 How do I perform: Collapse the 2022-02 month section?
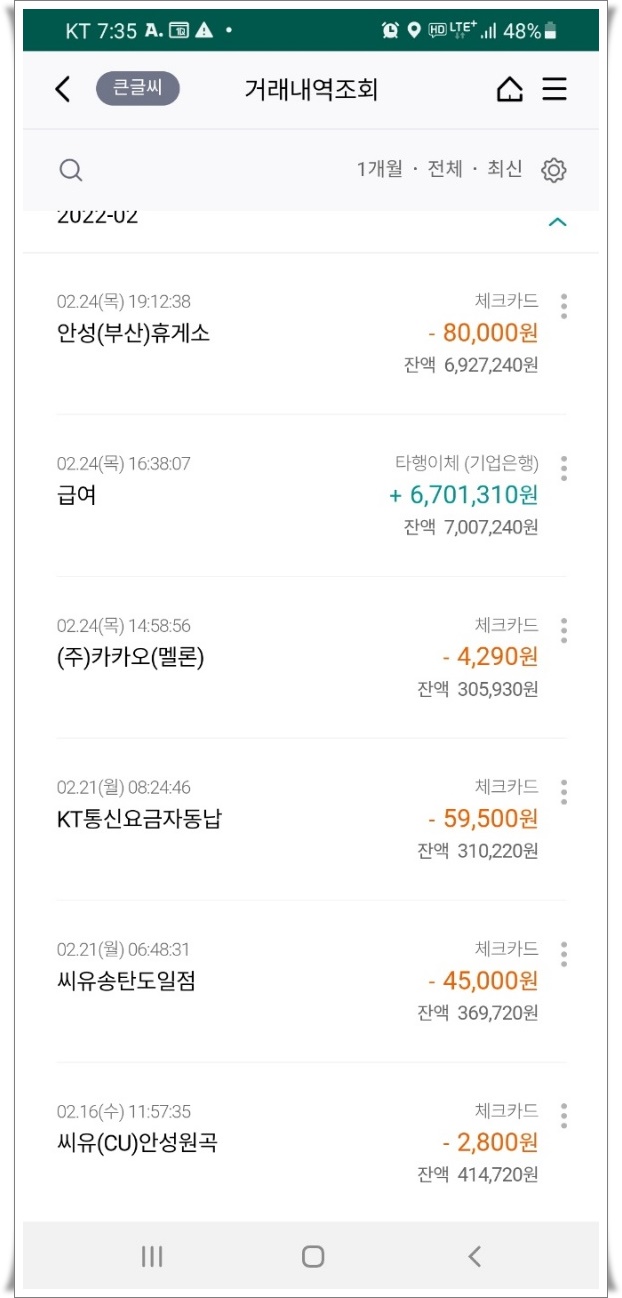point(558,221)
